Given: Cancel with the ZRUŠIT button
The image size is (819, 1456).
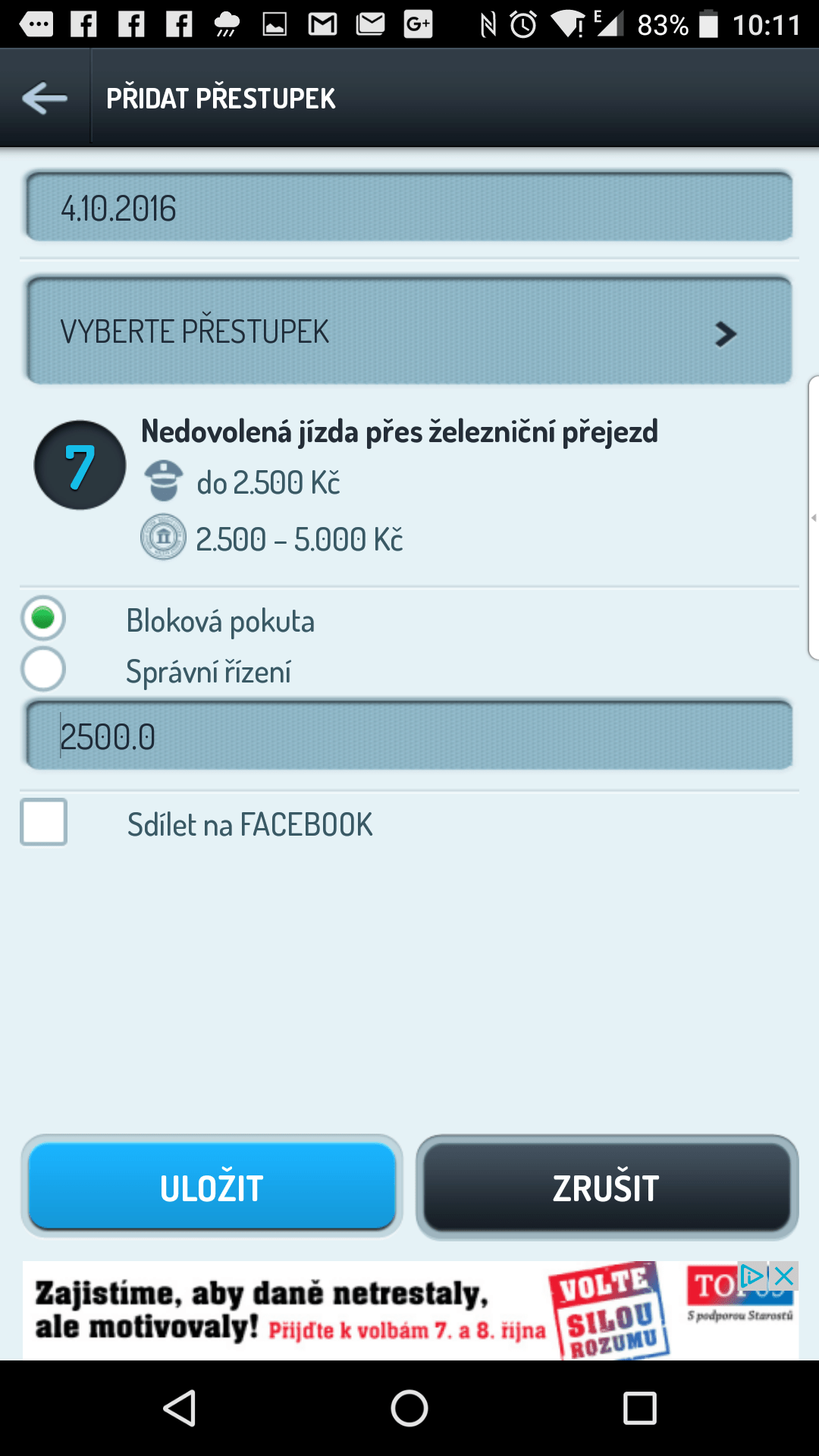Looking at the screenshot, I should [x=607, y=1187].
